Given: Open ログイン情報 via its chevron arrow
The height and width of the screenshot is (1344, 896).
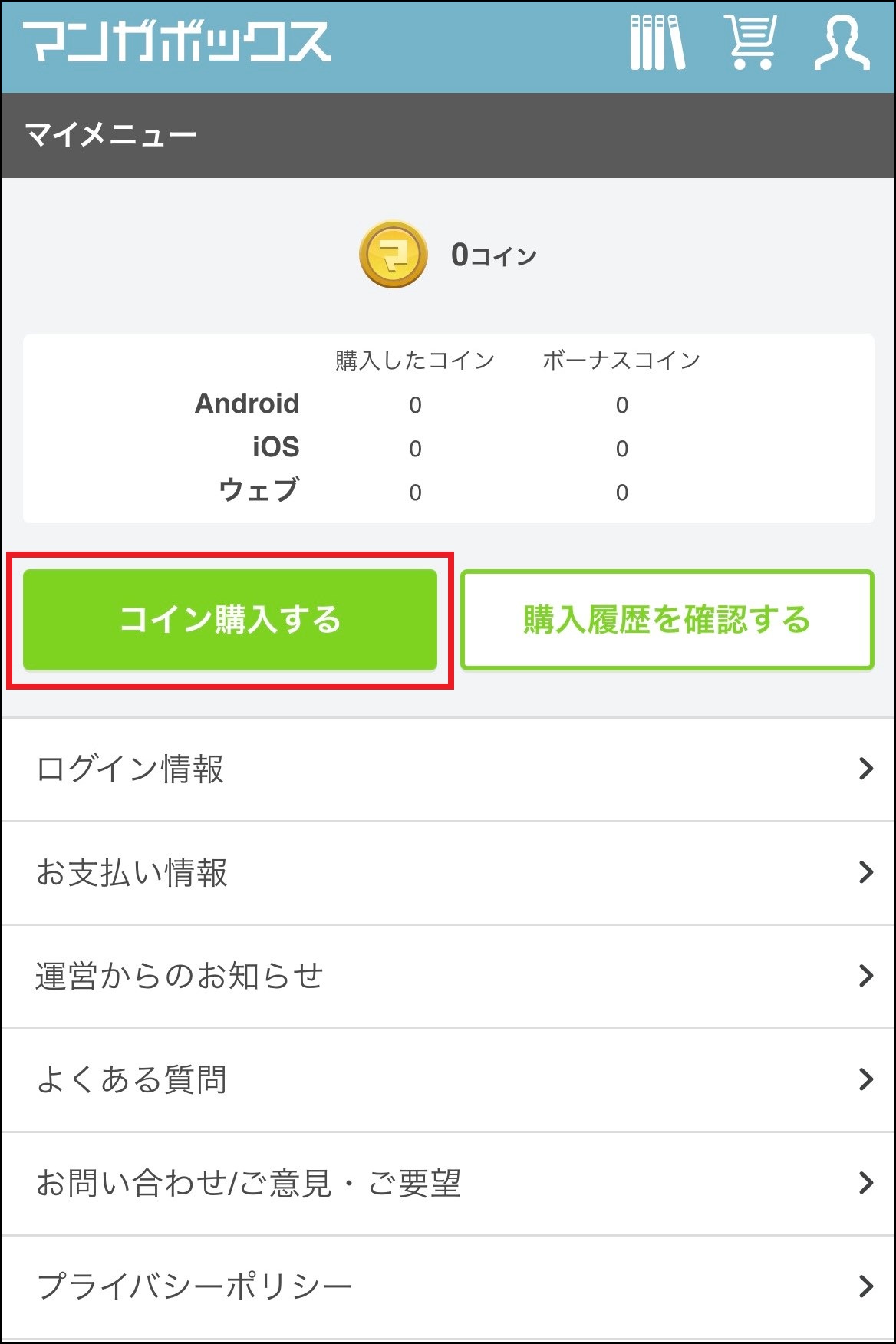Looking at the screenshot, I should pos(866,769).
